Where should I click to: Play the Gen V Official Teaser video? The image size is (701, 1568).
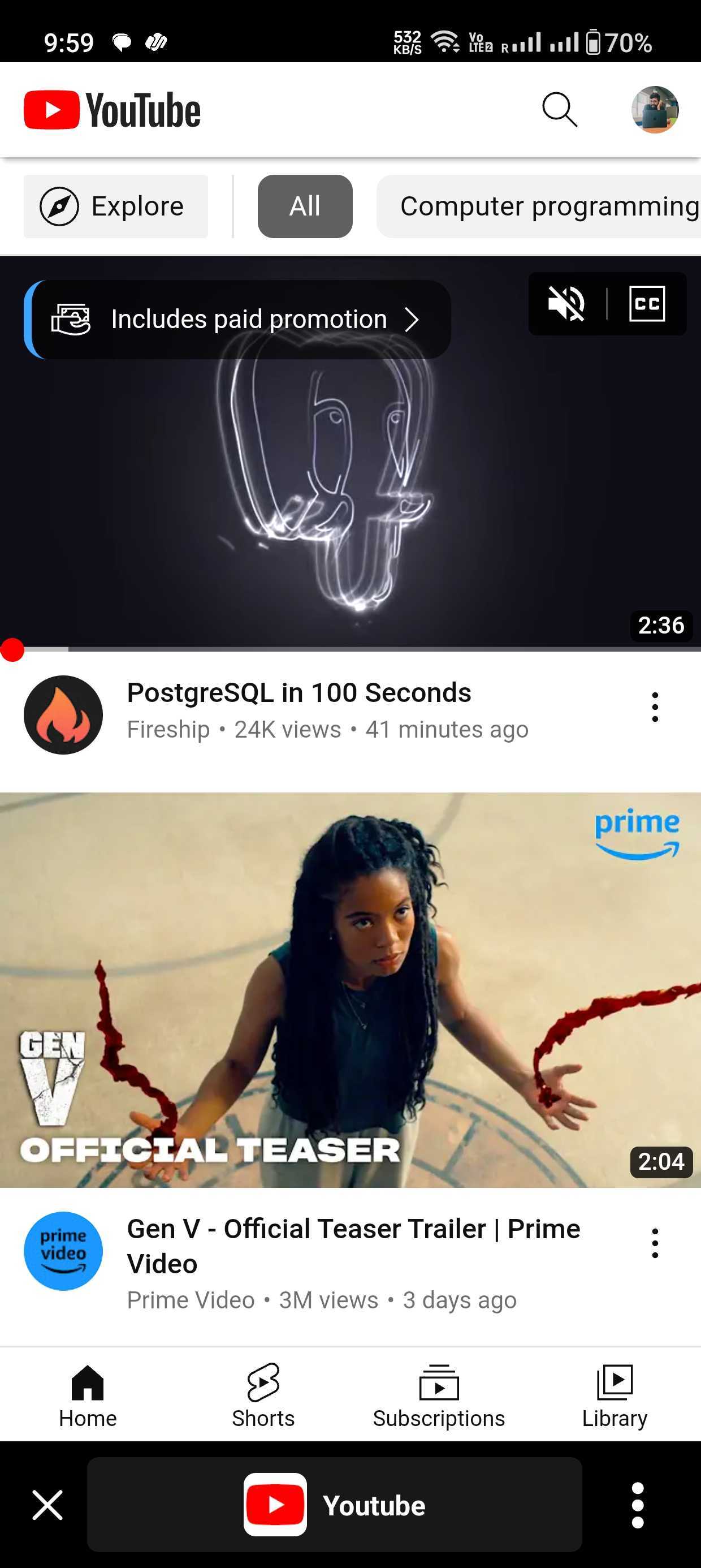tap(350, 989)
